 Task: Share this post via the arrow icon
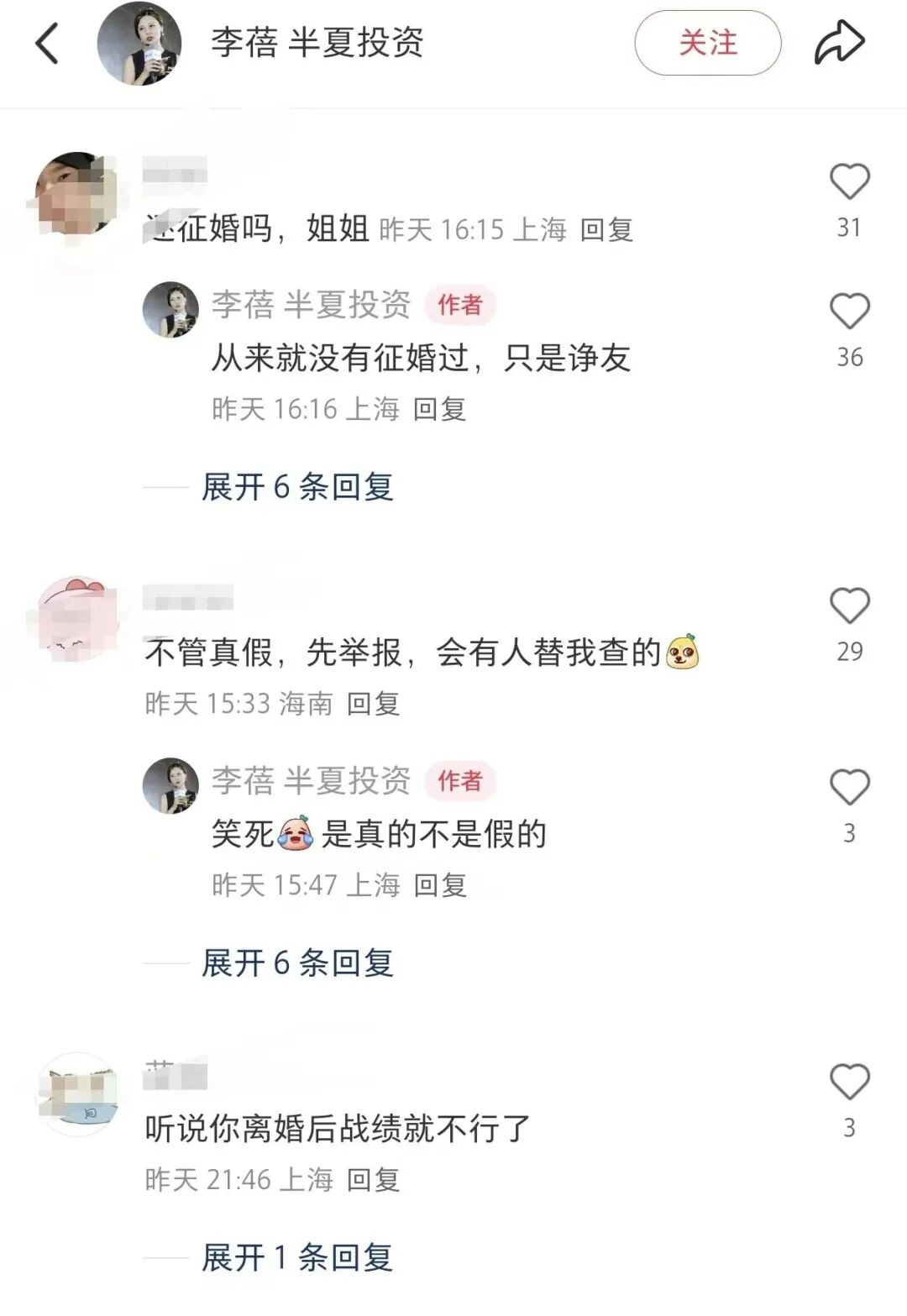coord(839,43)
